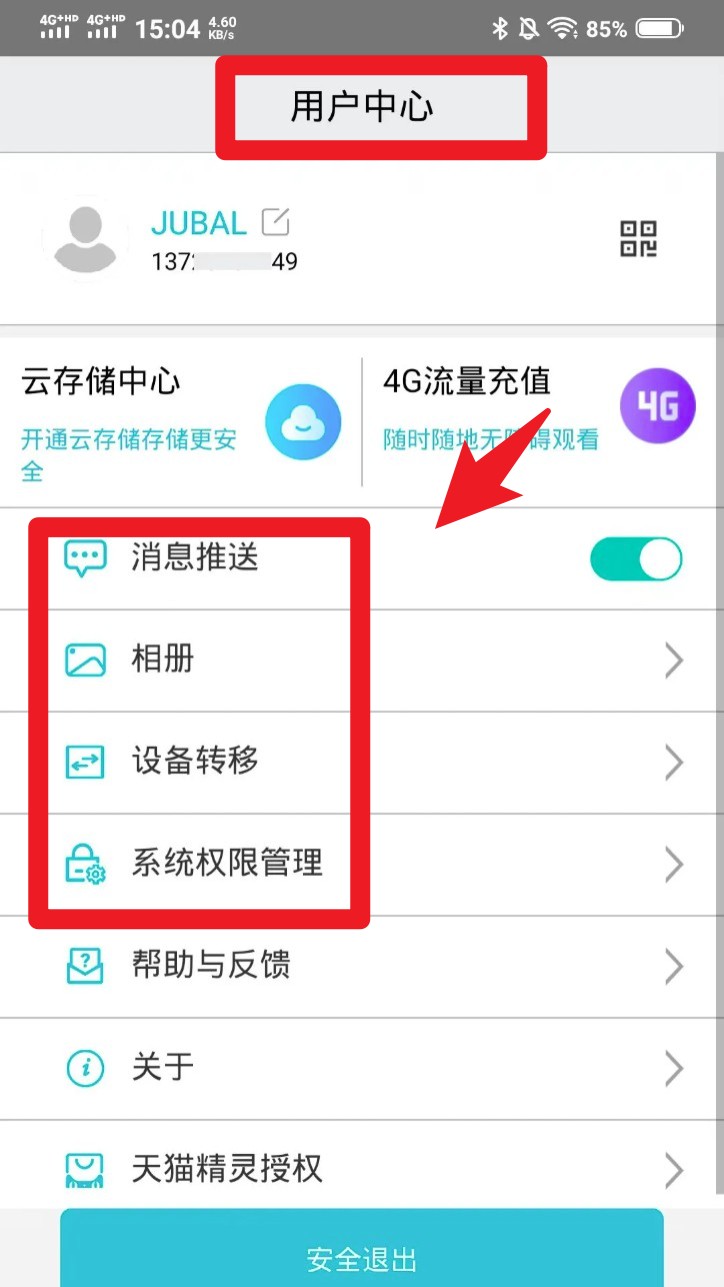The height and width of the screenshot is (1287, 724).
Task: Edit the JUBAL nickname
Action: tap(275, 222)
